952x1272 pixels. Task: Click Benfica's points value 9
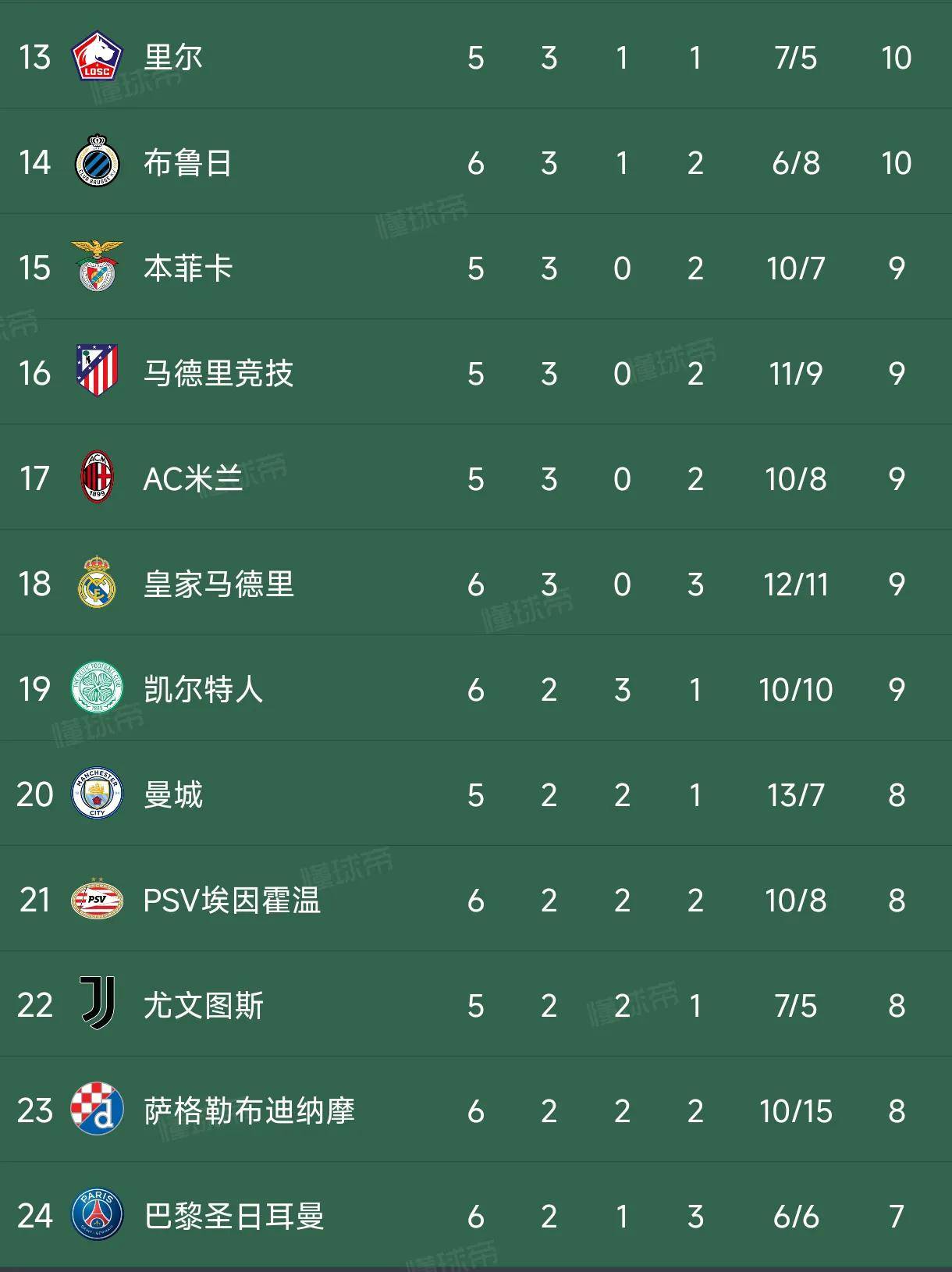point(897,268)
